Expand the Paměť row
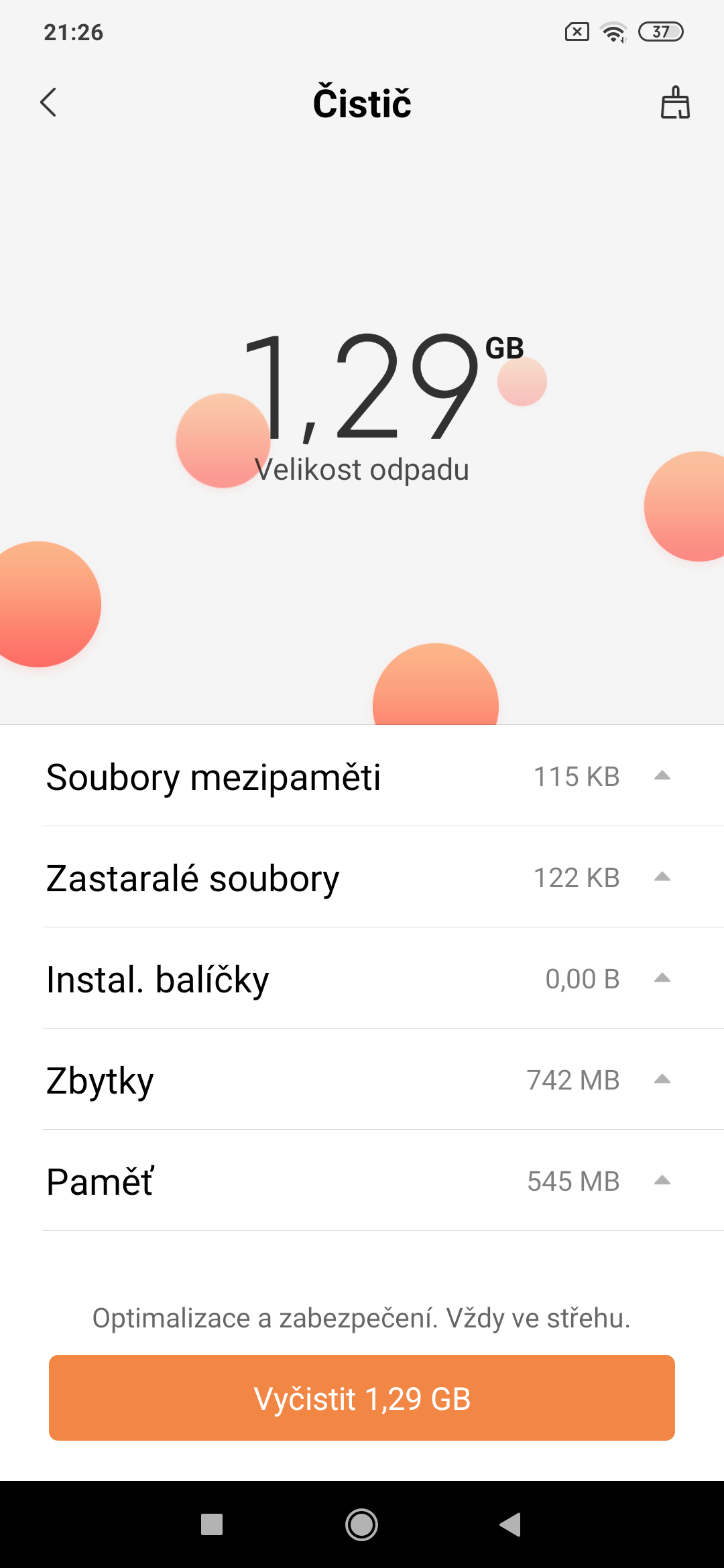Screen dimensions: 724x1568 (x=662, y=1181)
